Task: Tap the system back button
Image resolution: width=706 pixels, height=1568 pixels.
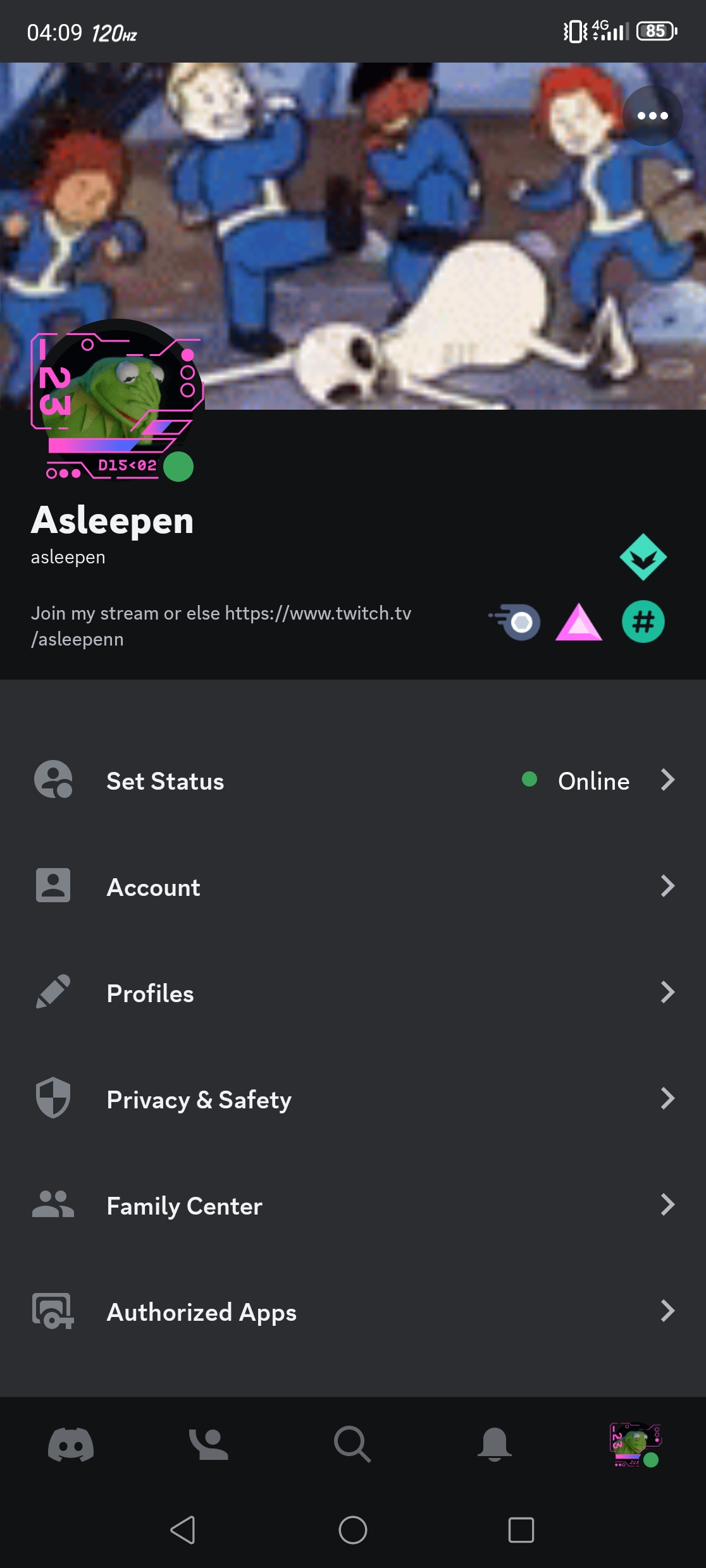Action: (x=183, y=1530)
